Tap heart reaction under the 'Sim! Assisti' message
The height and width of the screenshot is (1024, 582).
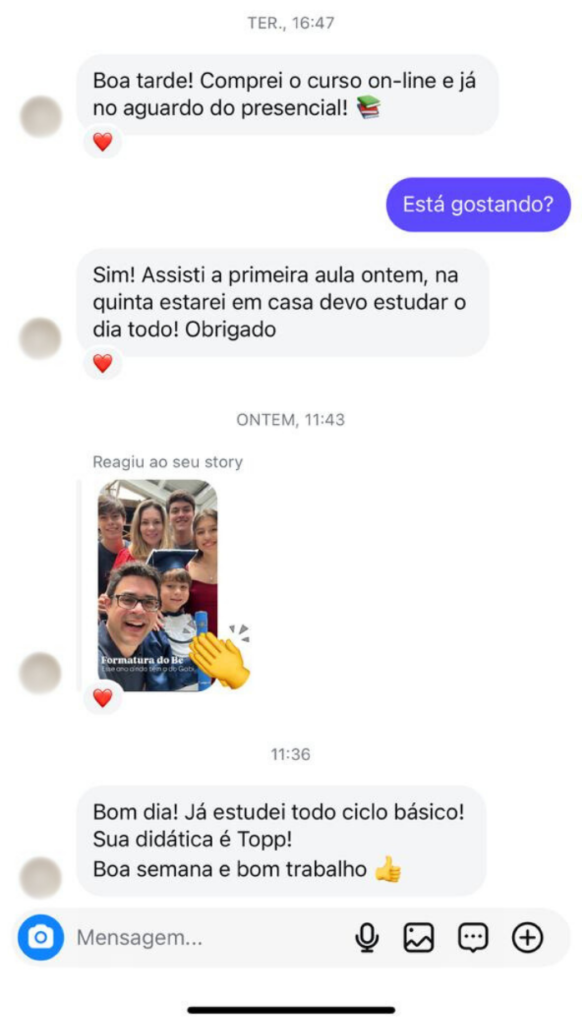(x=103, y=363)
